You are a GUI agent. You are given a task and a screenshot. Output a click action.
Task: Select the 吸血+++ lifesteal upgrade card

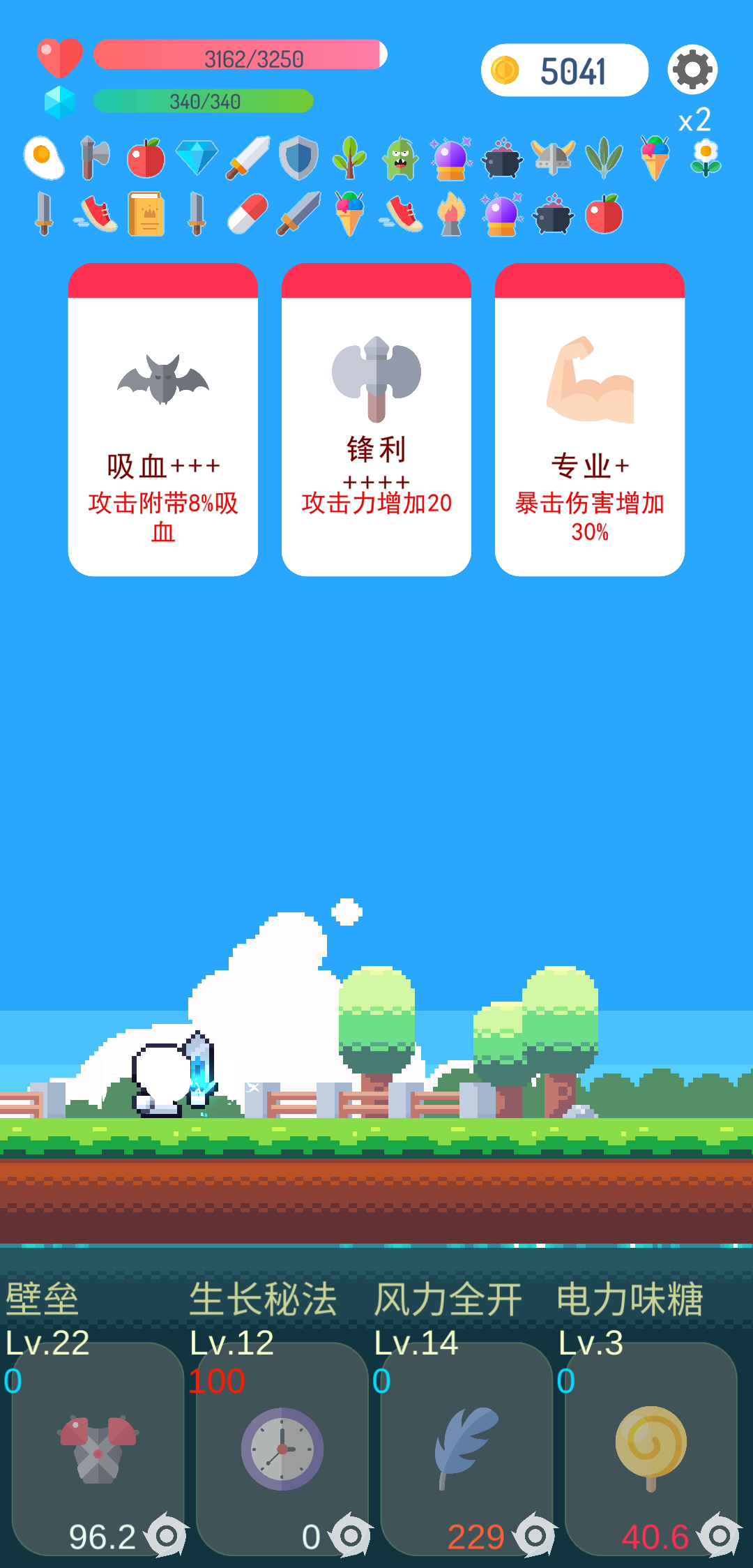point(163,420)
